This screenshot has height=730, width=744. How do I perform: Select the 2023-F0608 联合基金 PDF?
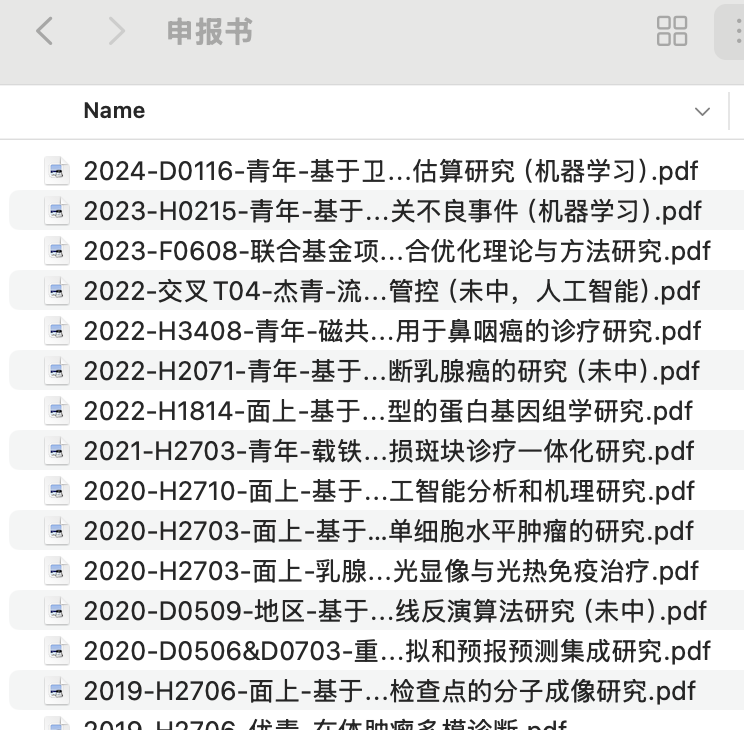[396, 251]
